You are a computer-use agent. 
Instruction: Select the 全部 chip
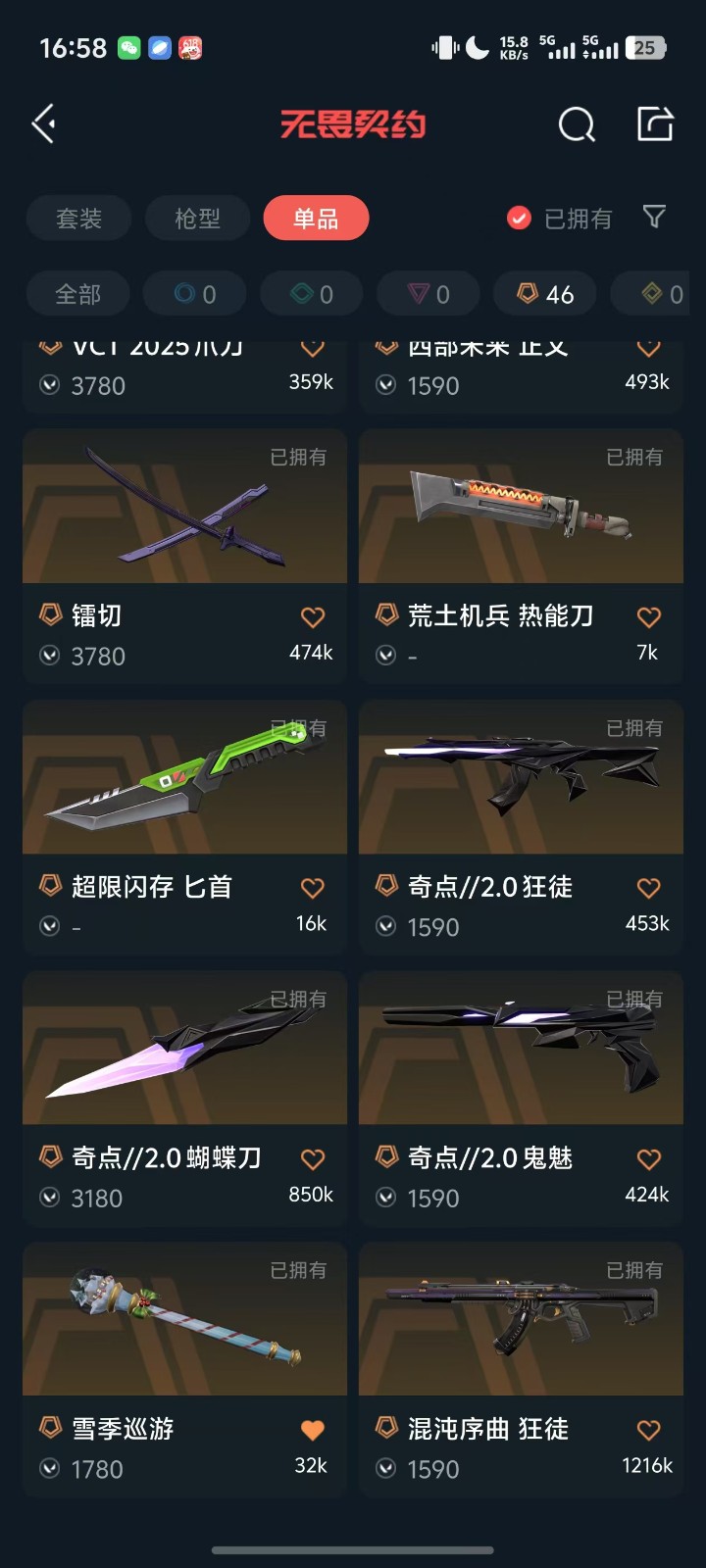[x=77, y=294]
